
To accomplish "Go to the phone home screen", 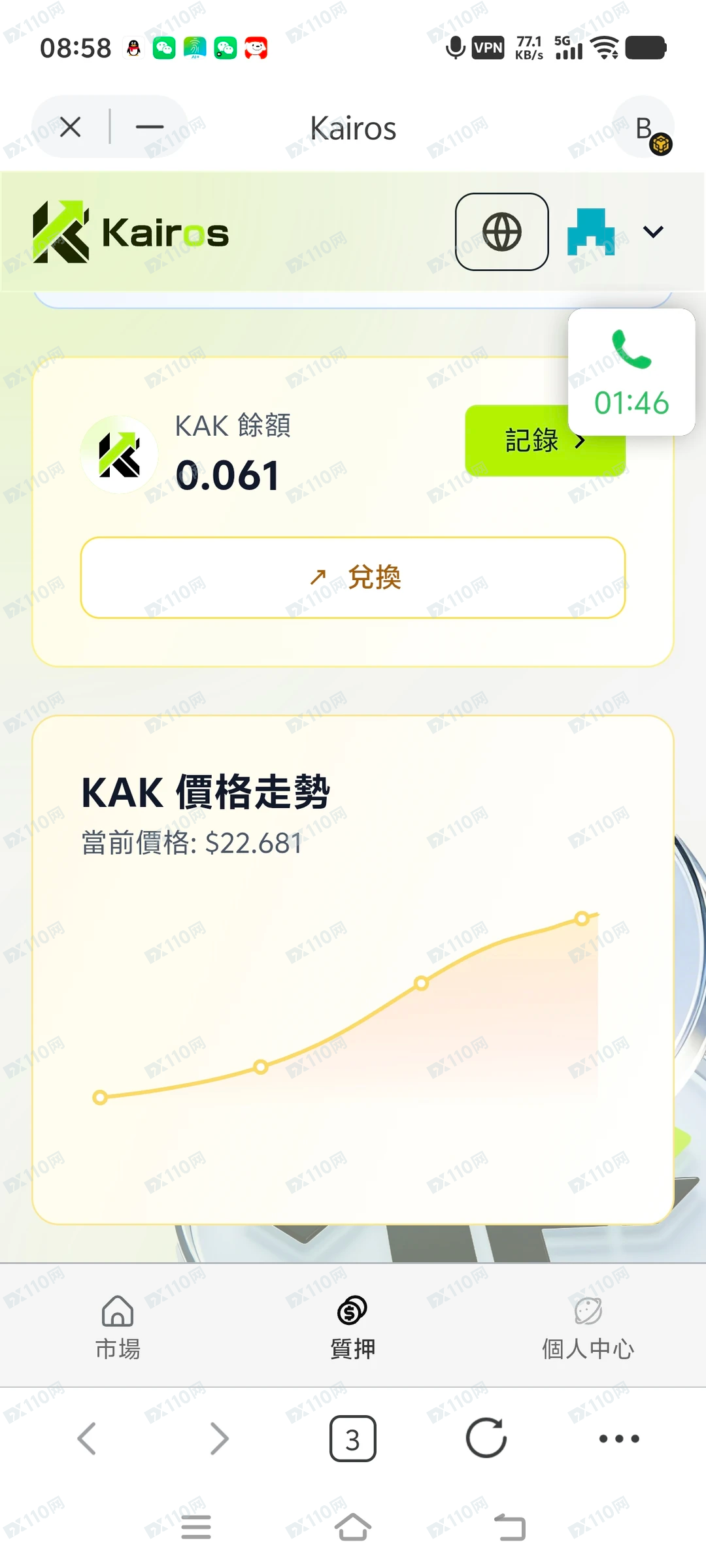I will tap(353, 1527).
